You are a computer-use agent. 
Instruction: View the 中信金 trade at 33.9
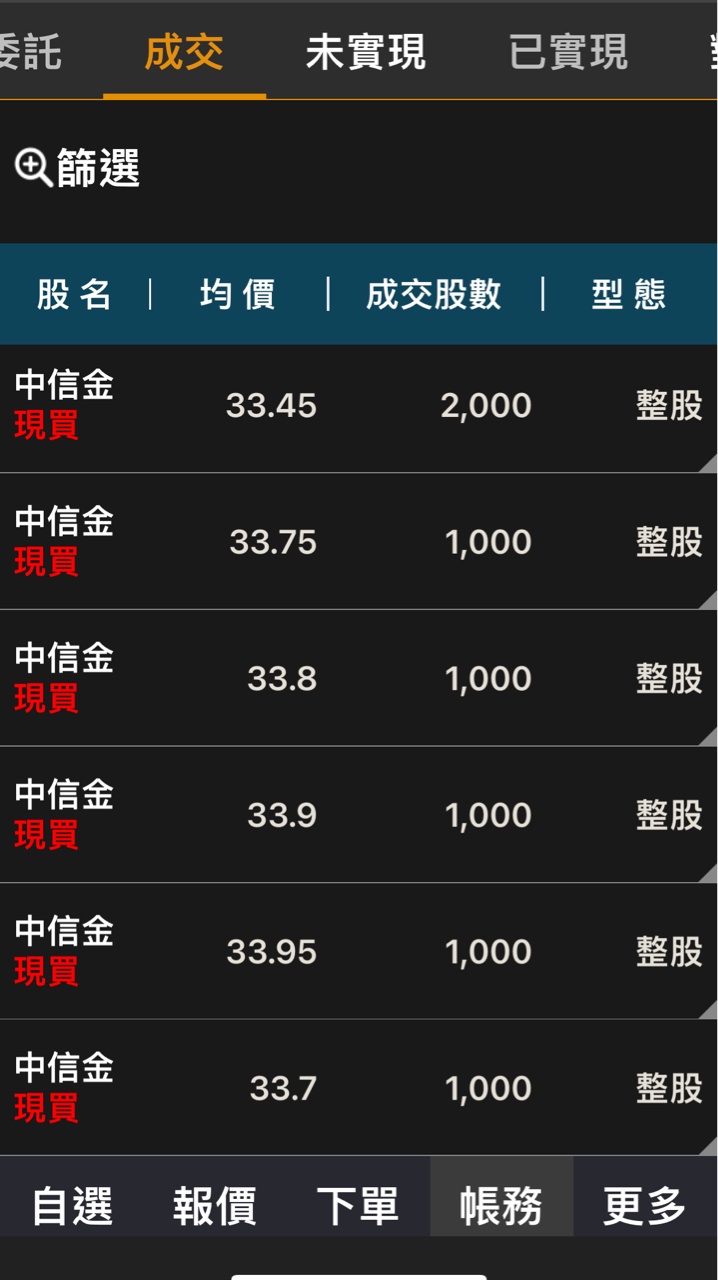(358, 815)
